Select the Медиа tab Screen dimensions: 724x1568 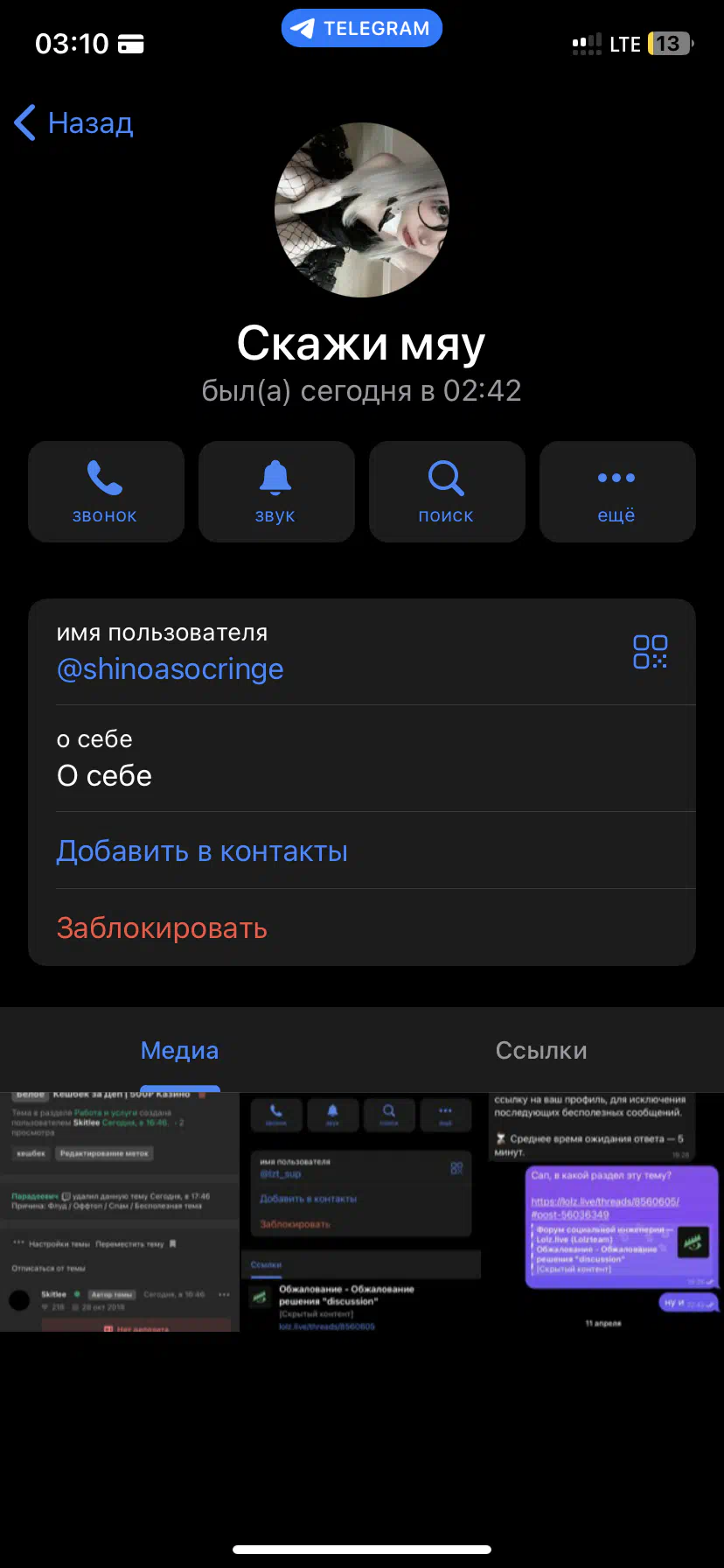pyautogui.click(x=180, y=1050)
